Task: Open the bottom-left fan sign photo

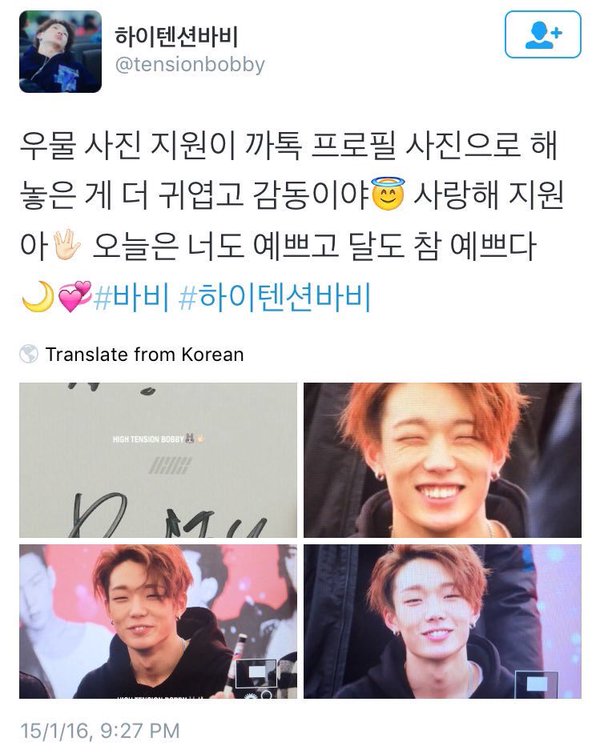Action: click(x=158, y=621)
